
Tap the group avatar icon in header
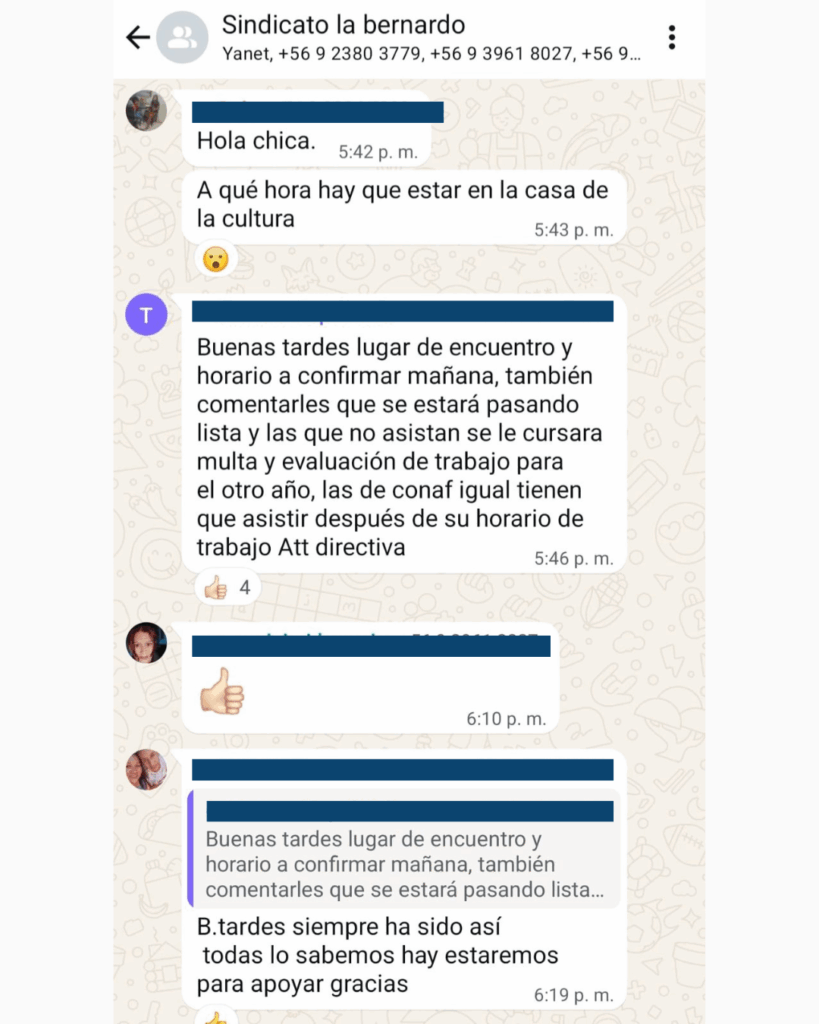(183, 38)
